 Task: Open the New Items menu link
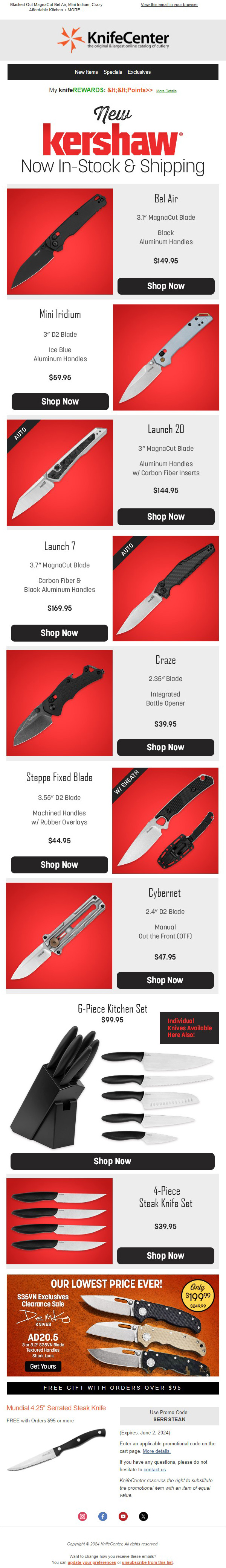86,72
